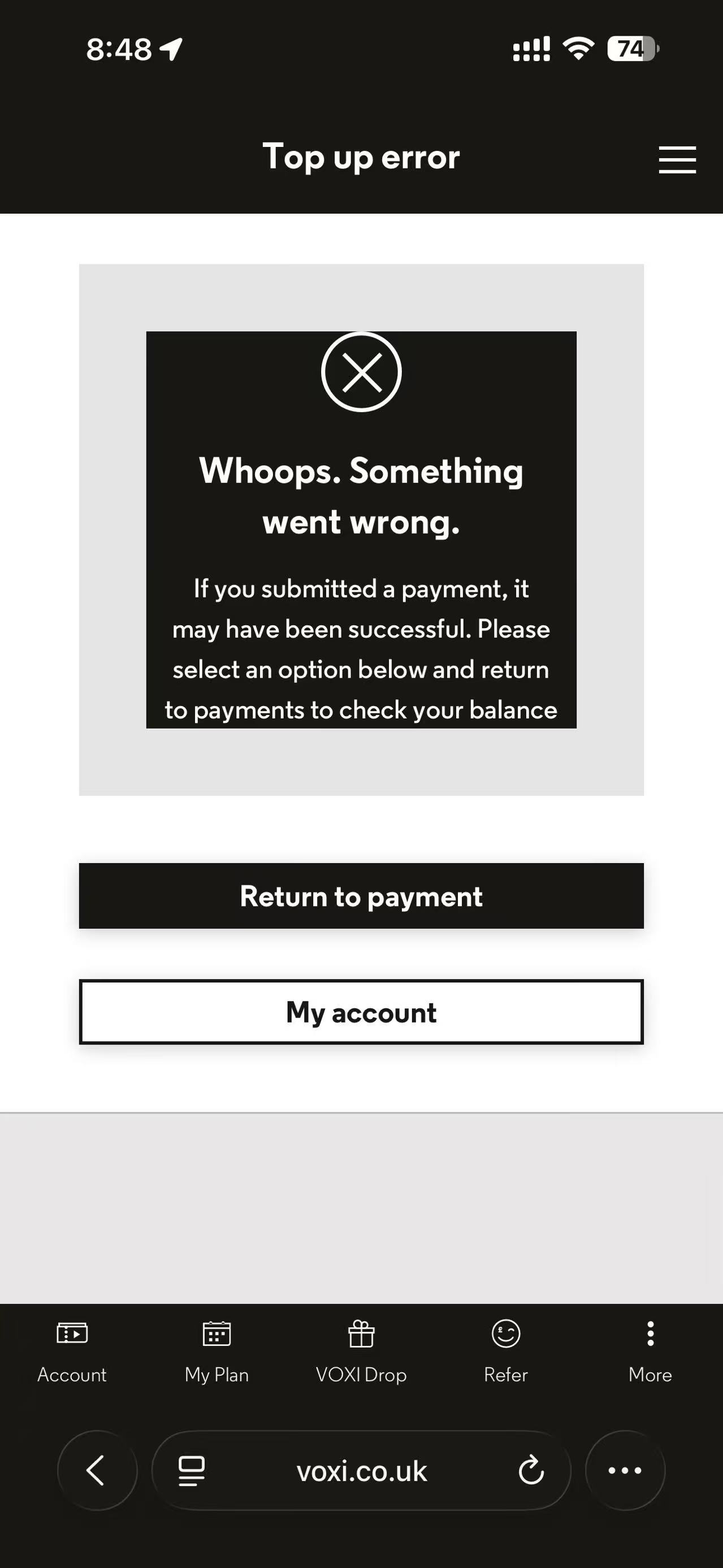Open the page tools icon in address bar

coord(191,1471)
